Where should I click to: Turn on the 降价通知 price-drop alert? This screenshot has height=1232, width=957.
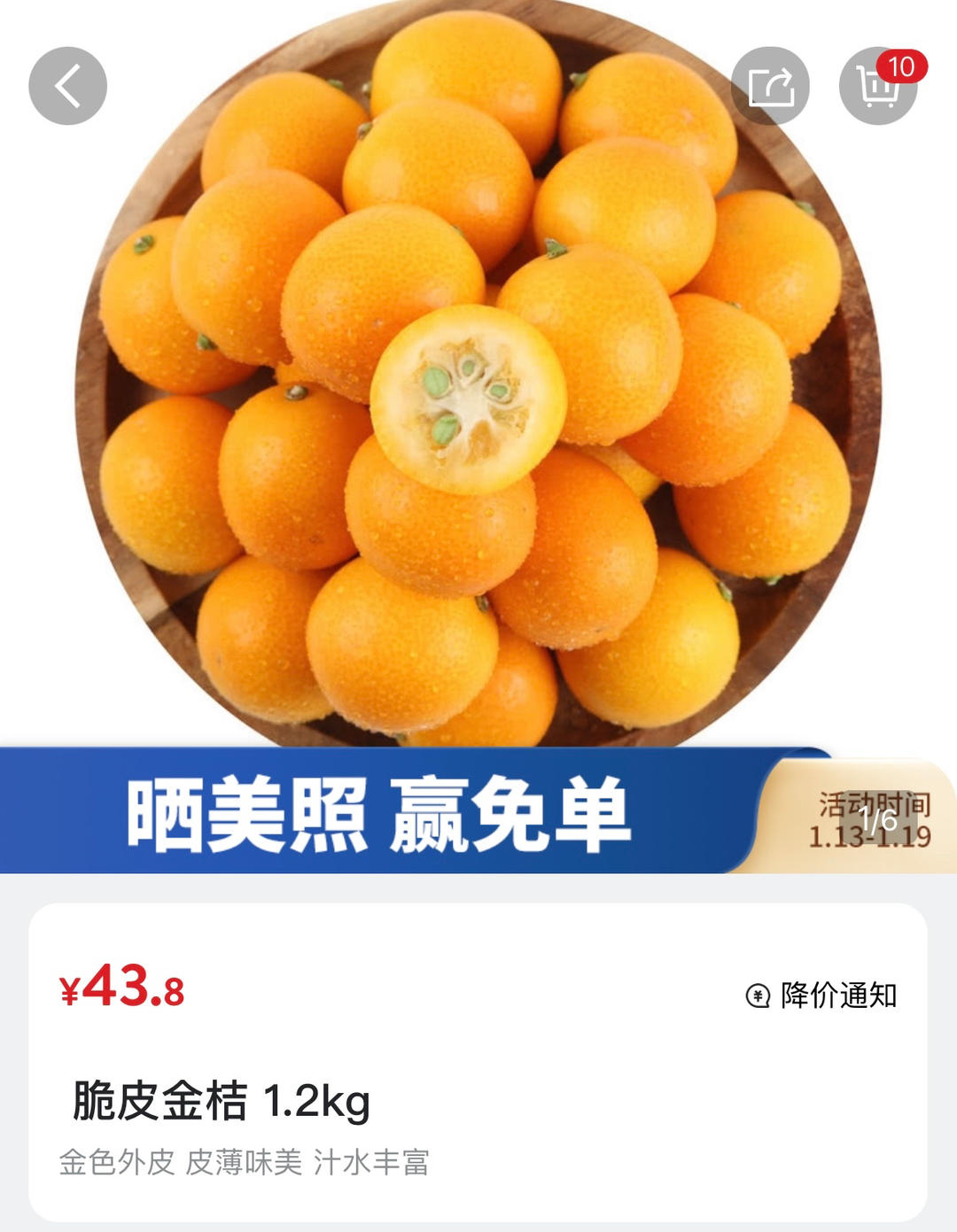coord(821,996)
